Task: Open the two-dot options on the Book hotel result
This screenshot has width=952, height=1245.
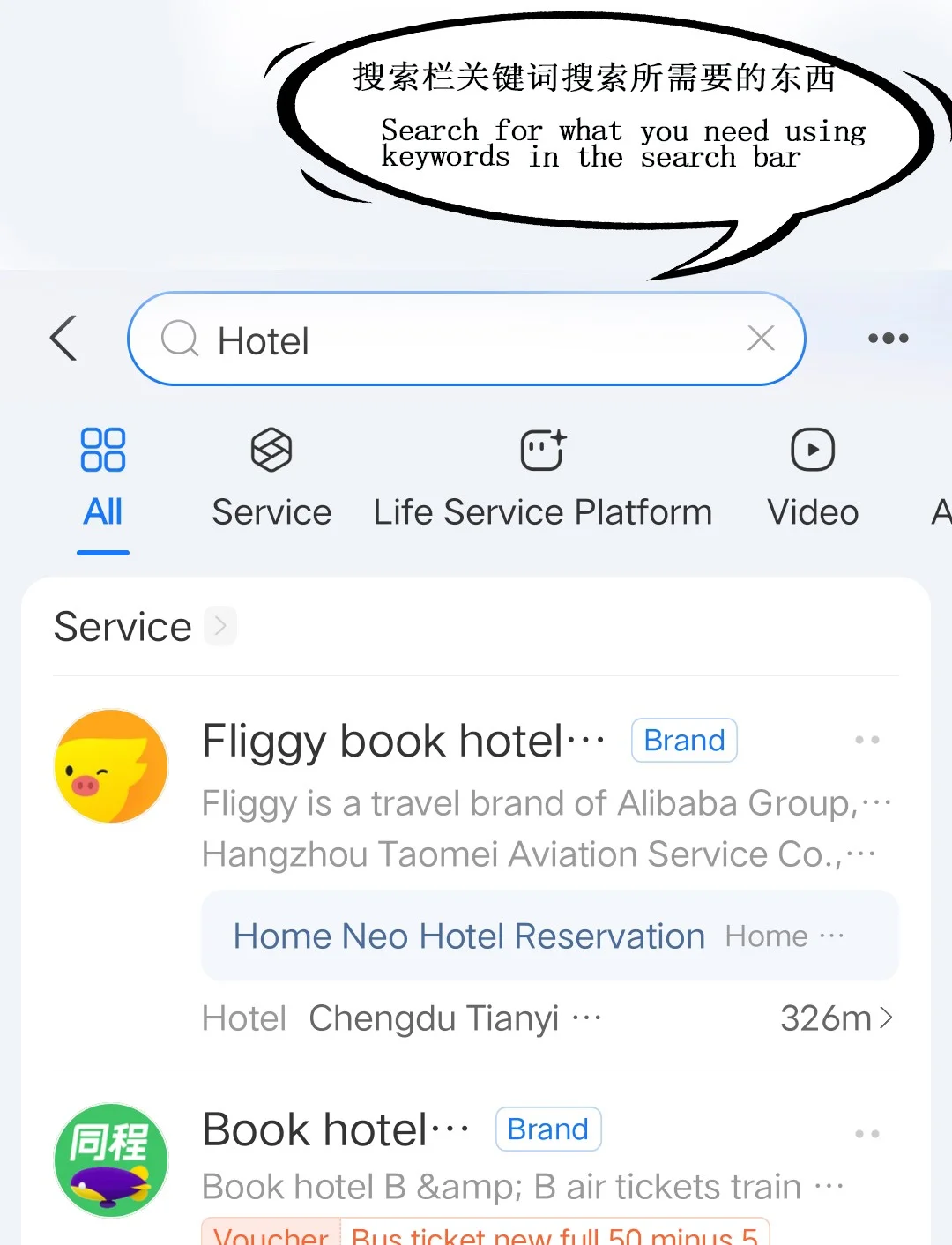Action: point(868,1132)
